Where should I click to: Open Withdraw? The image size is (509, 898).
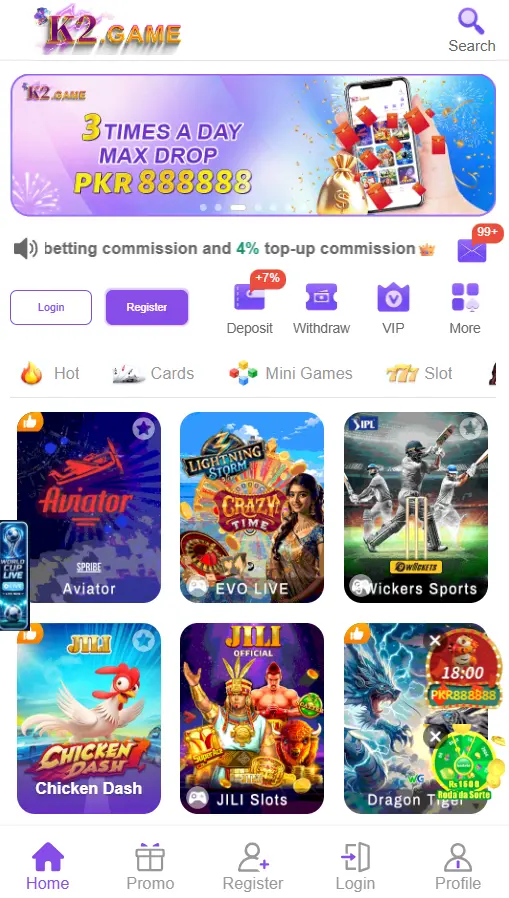[x=321, y=309]
